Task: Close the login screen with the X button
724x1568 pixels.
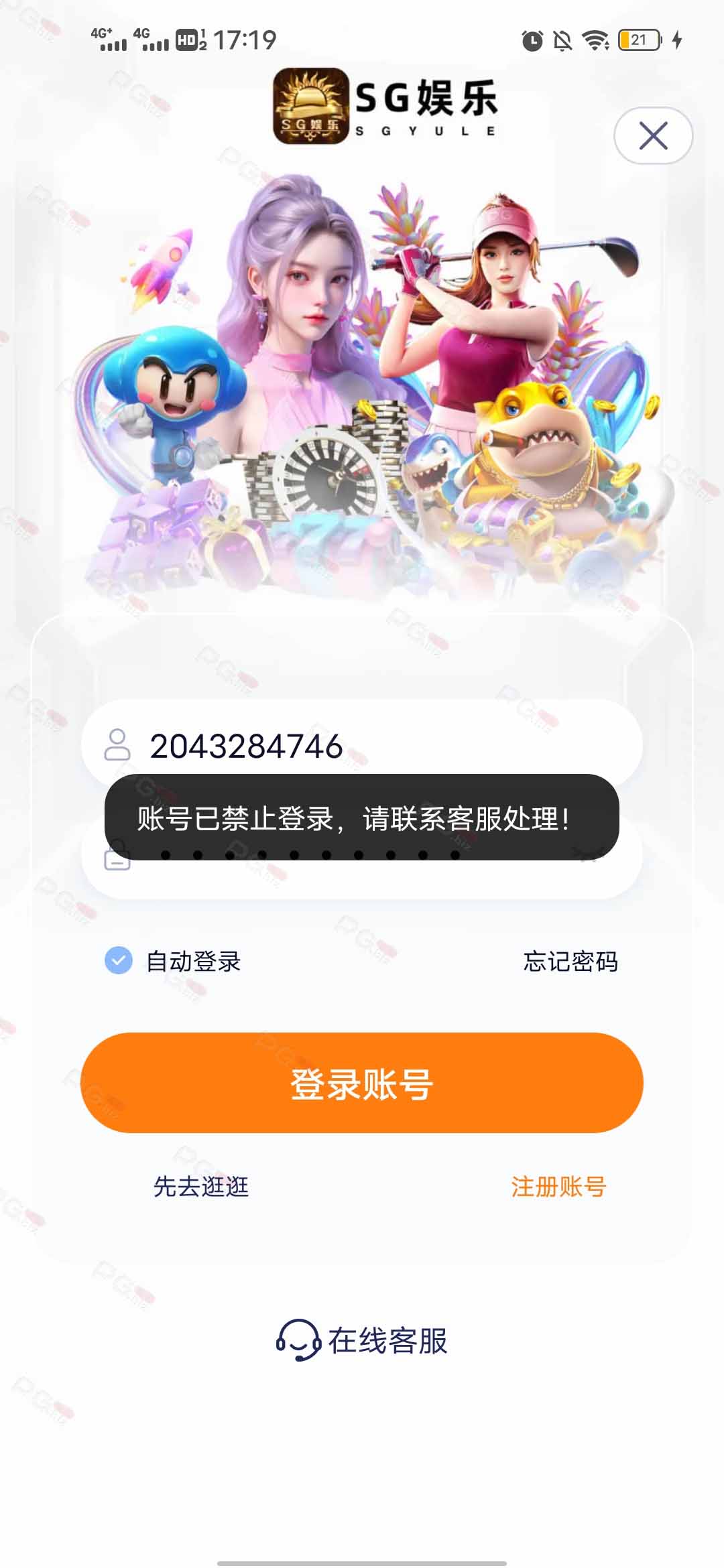Action: 653,135
